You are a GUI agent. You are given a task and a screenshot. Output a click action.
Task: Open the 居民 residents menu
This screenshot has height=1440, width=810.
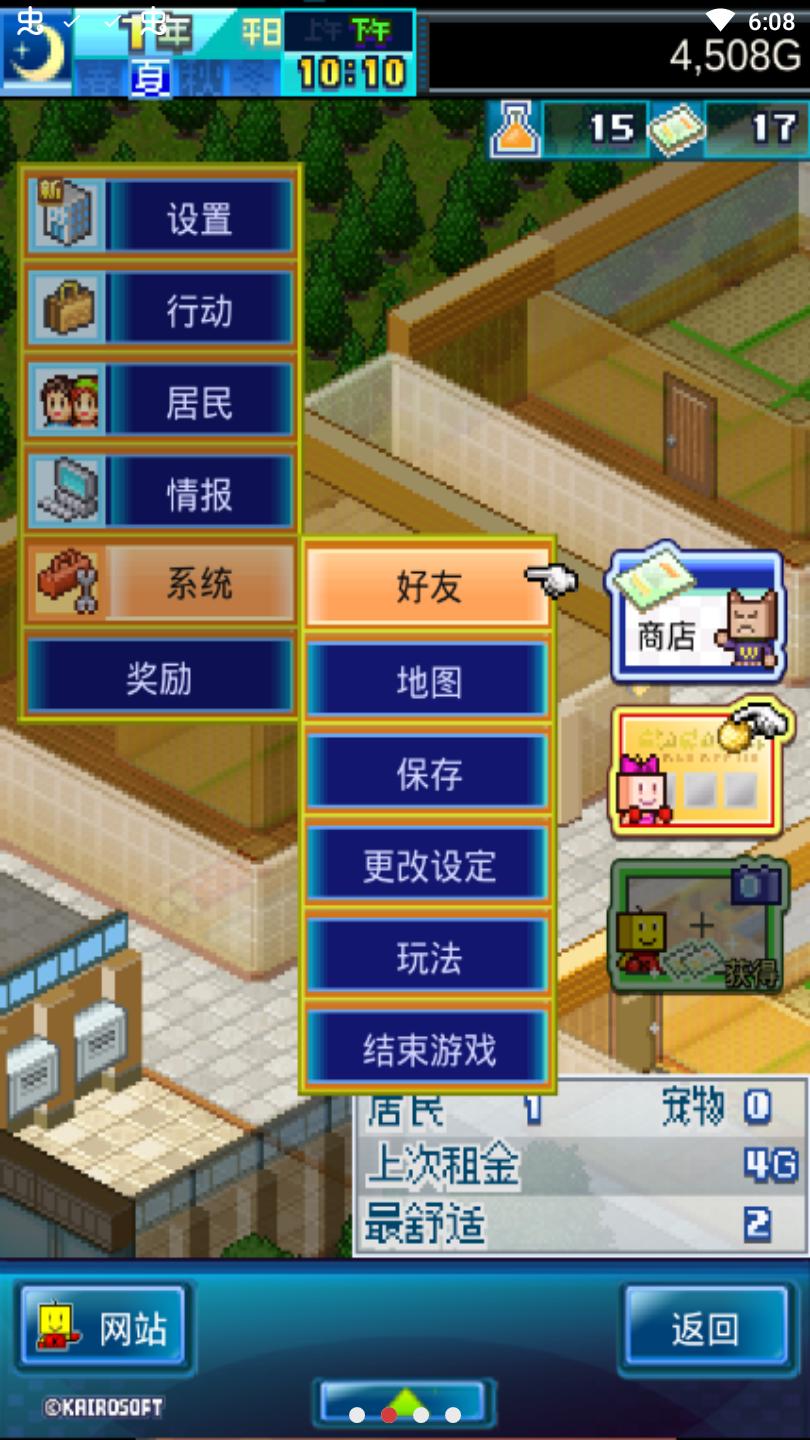tap(160, 403)
